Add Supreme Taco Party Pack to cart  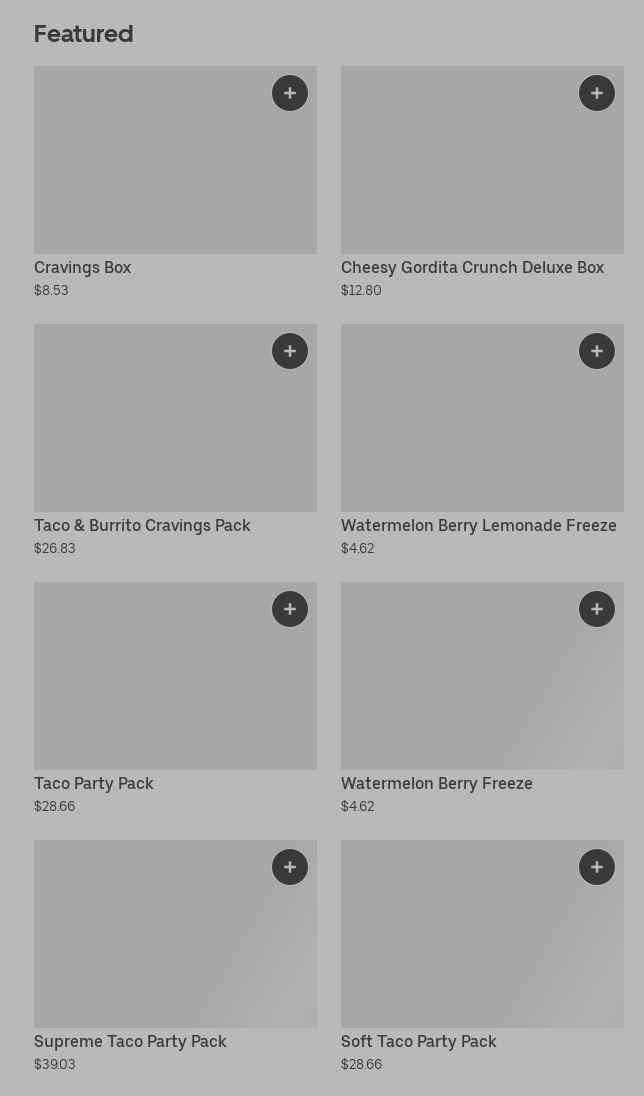[289, 867]
